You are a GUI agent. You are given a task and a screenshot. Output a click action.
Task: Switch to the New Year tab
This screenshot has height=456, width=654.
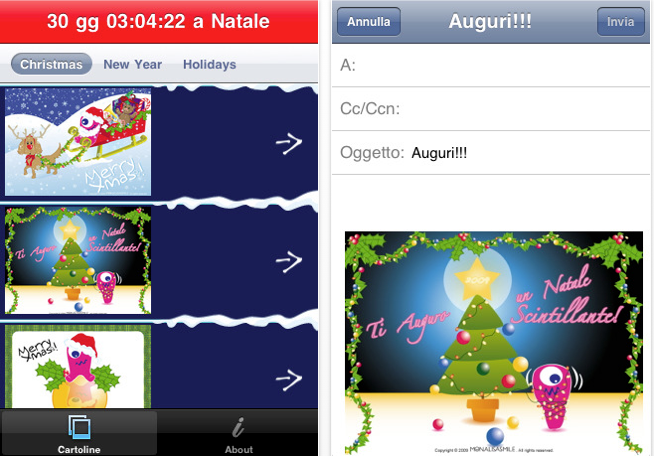(x=132, y=64)
